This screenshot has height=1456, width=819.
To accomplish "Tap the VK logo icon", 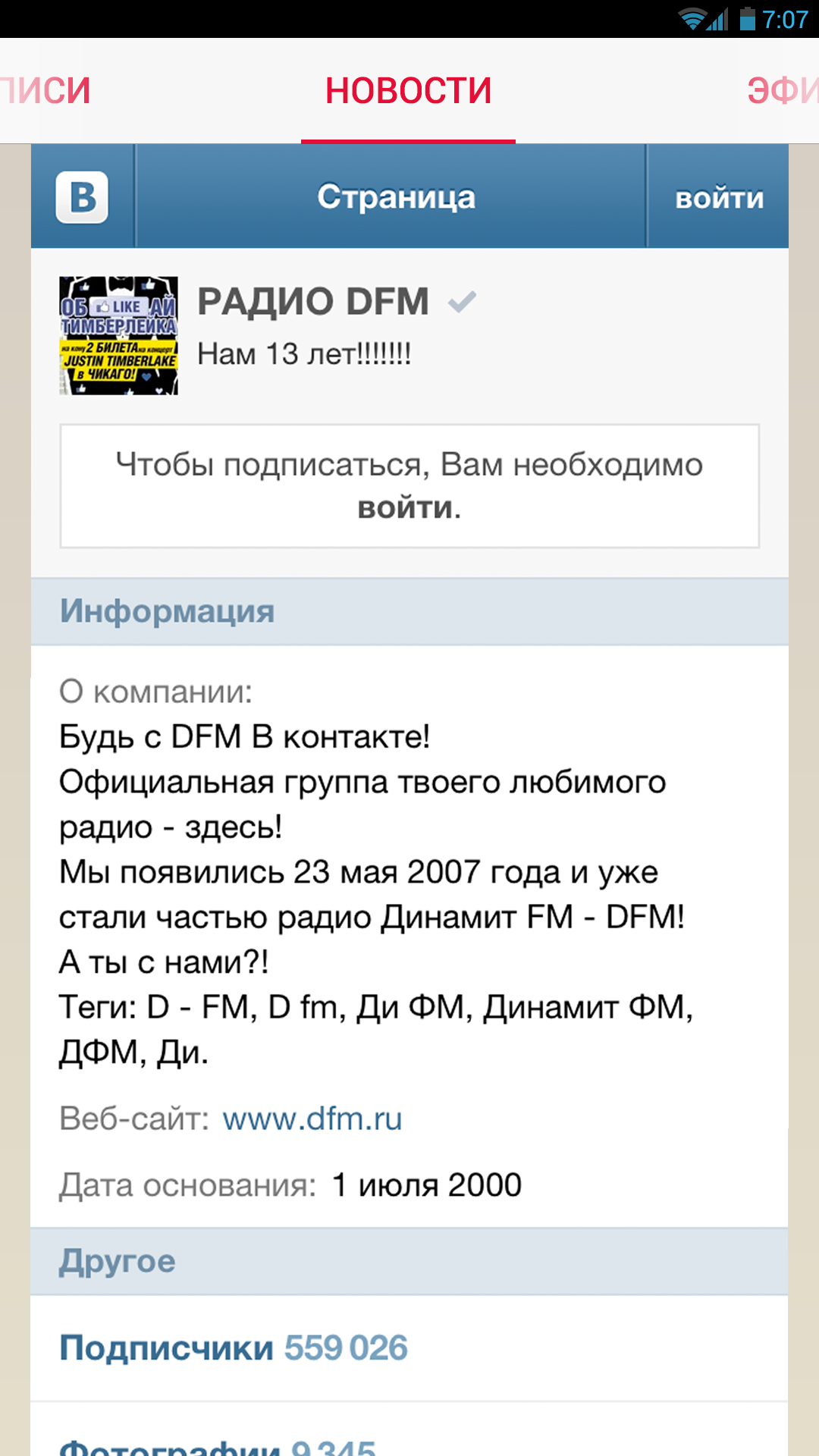I will (x=82, y=197).
